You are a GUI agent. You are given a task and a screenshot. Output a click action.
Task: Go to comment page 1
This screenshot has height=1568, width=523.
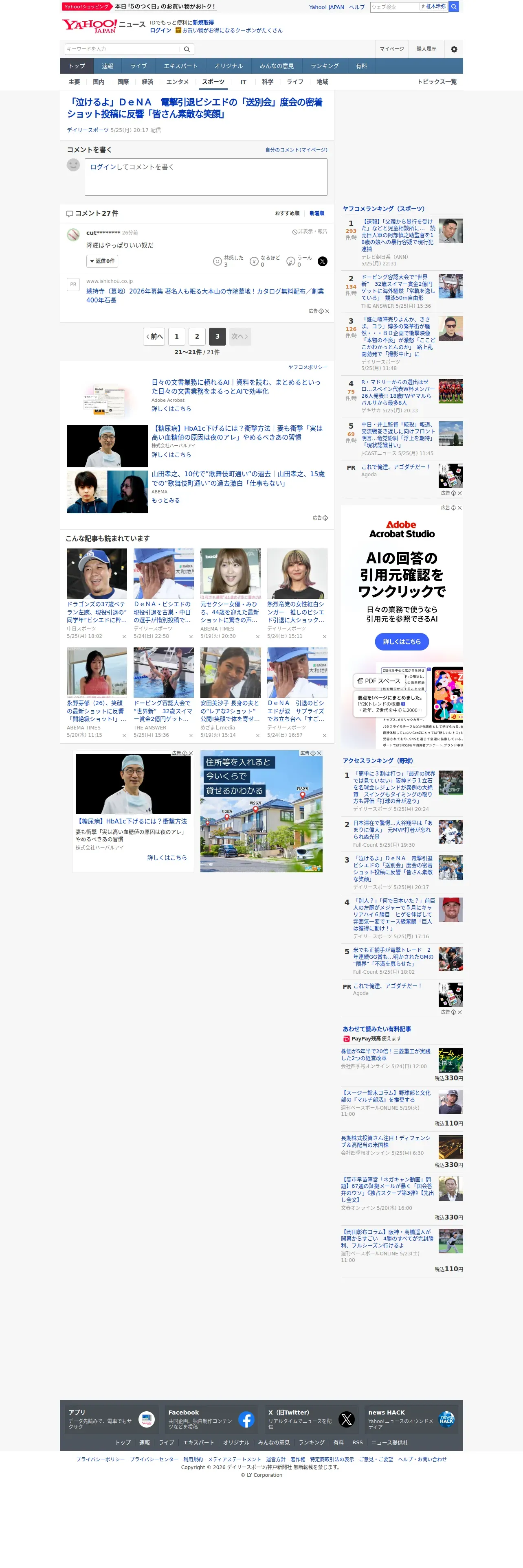176,336
